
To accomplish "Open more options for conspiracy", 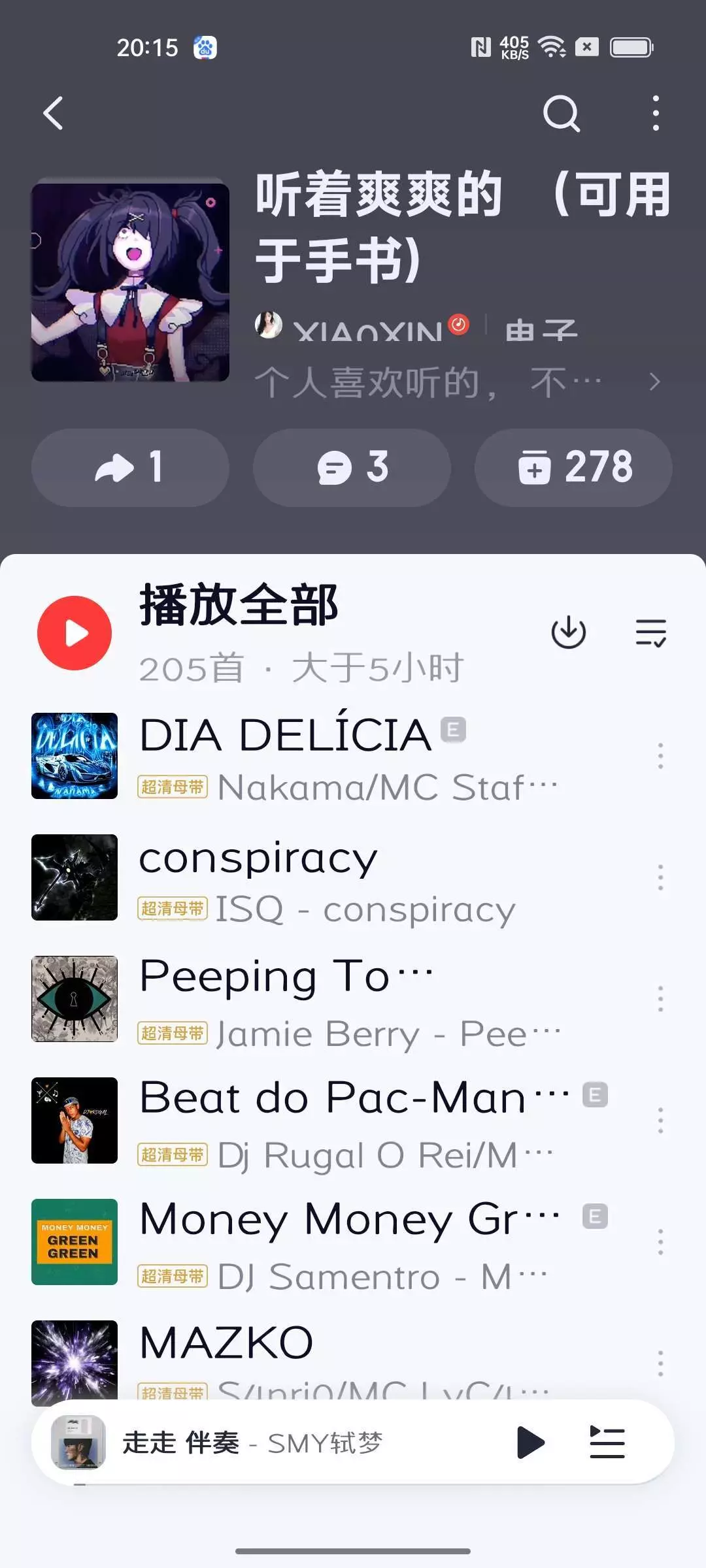I will click(660, 877).
